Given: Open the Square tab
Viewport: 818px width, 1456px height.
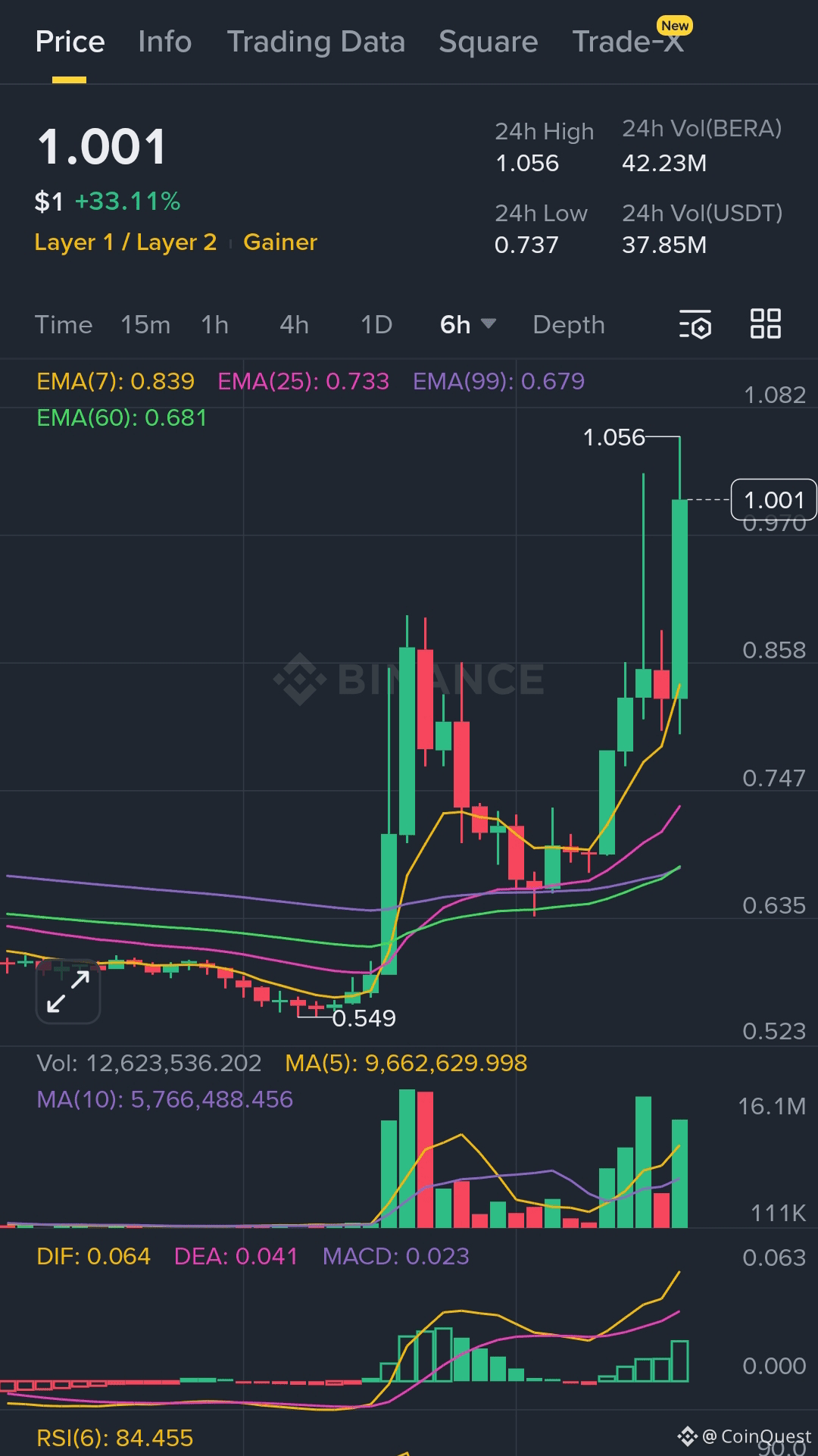Looking at the screenshot, I should pyautogui.click(x=488, y=42).
